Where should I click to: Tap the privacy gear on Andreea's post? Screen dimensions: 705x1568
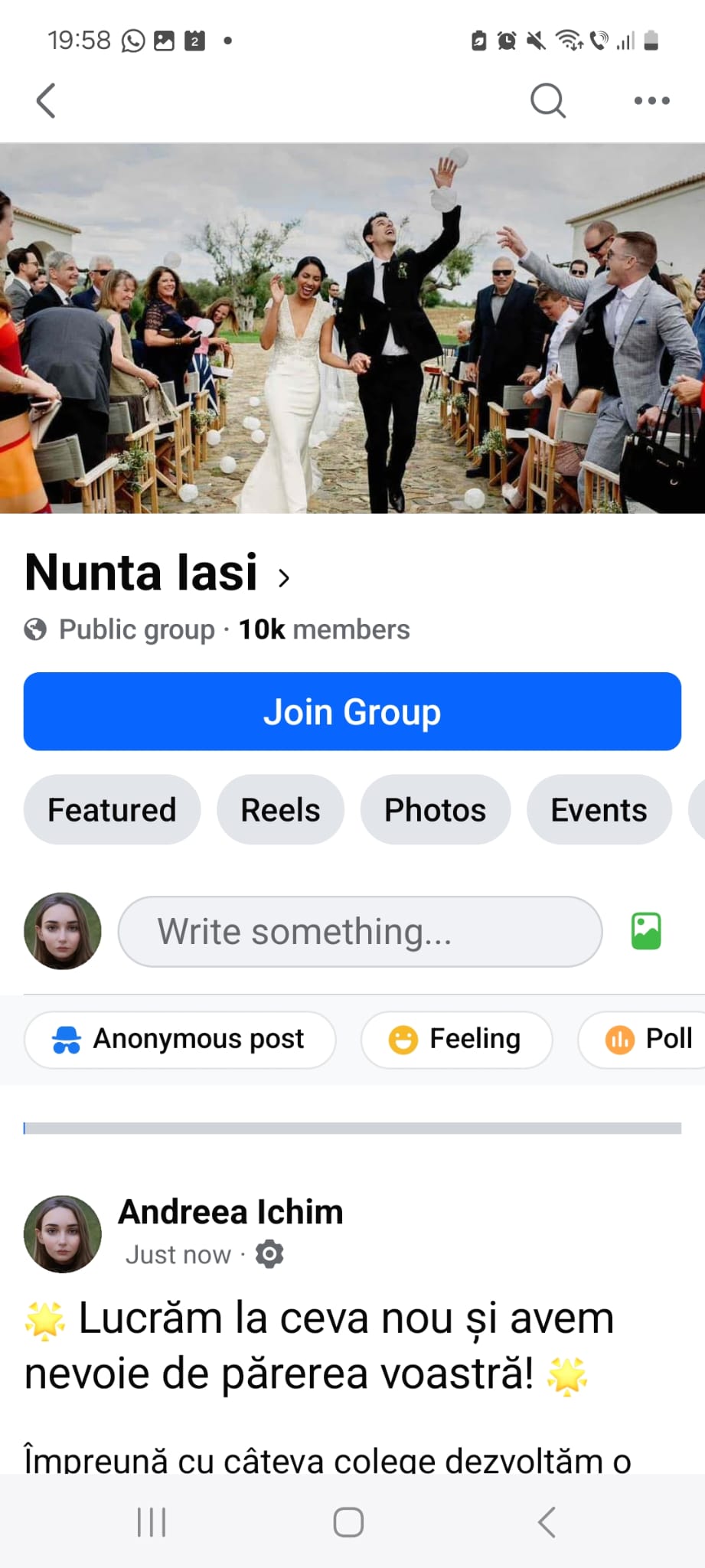point(269,1254)
